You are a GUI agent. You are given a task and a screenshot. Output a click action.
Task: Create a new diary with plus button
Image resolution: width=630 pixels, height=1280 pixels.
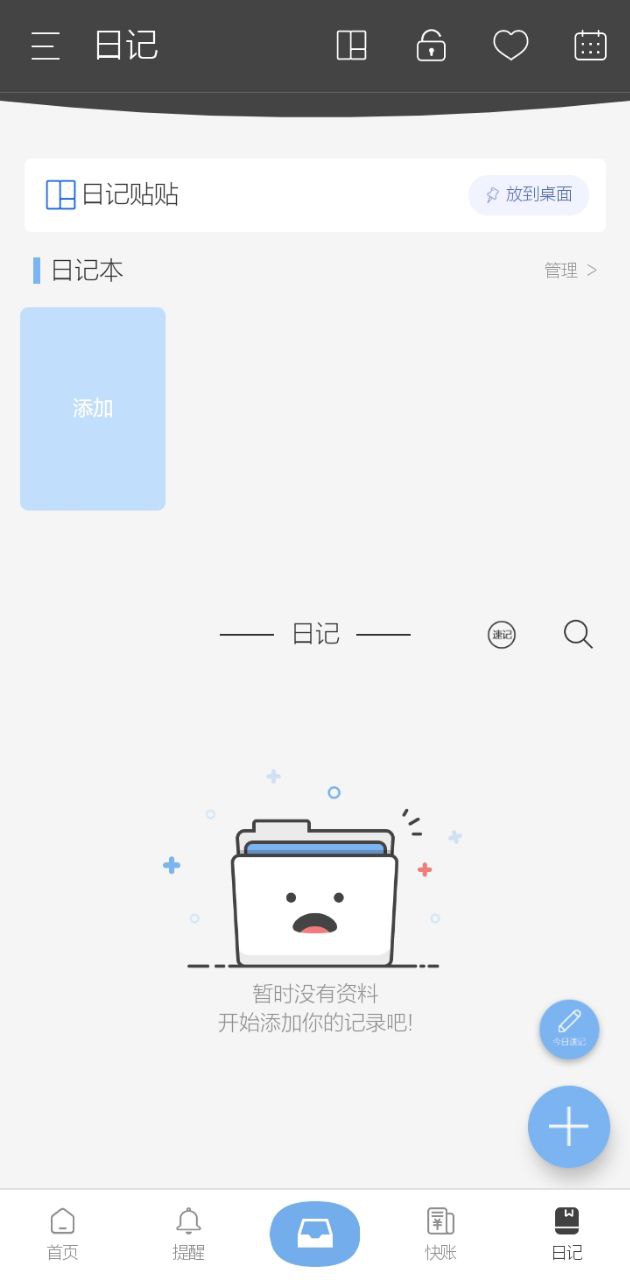[x=569, y=1127]
